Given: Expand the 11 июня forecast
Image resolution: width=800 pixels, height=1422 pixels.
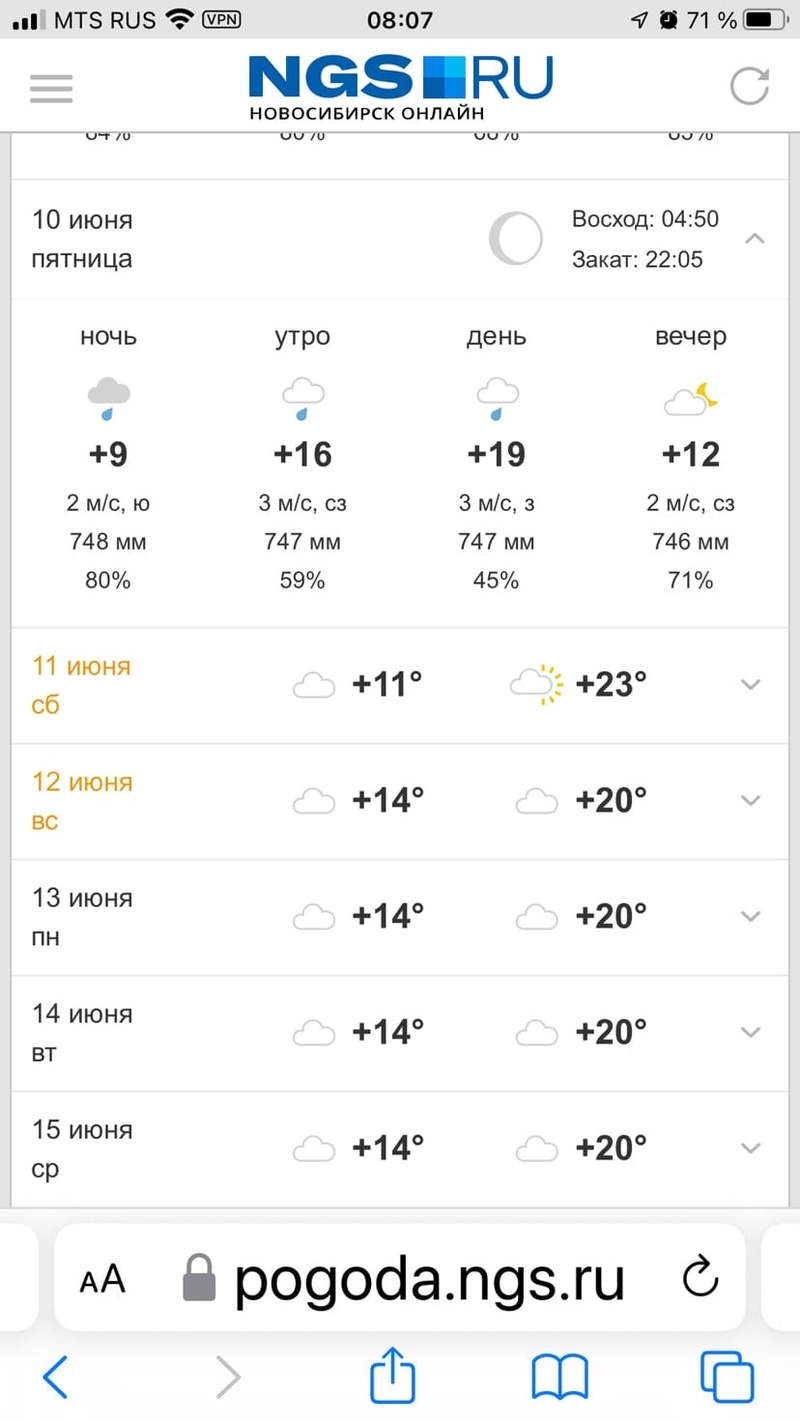Looking at the screenshot, I should (x=750, y=685).
